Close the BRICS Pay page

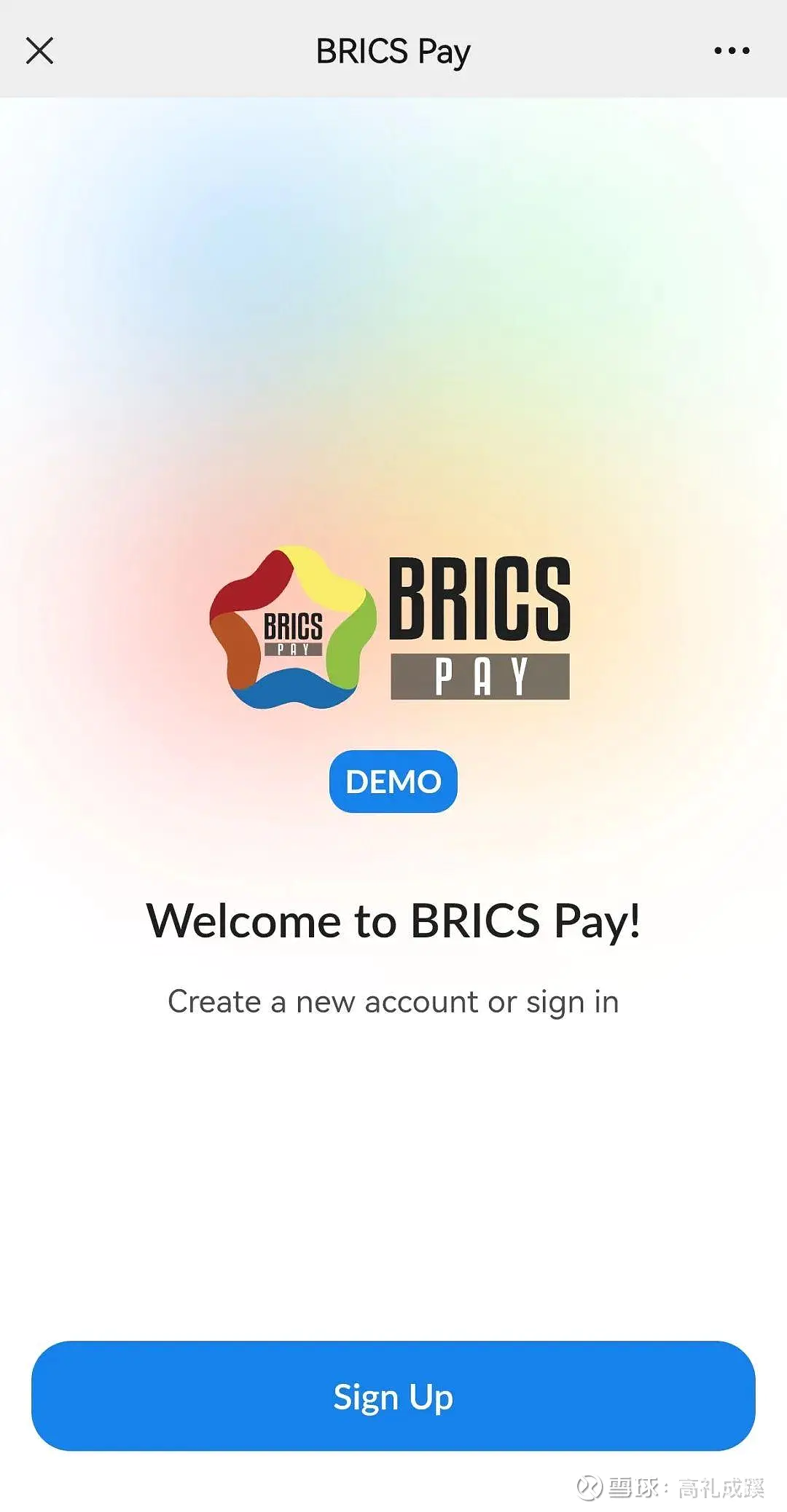point(39,51)
